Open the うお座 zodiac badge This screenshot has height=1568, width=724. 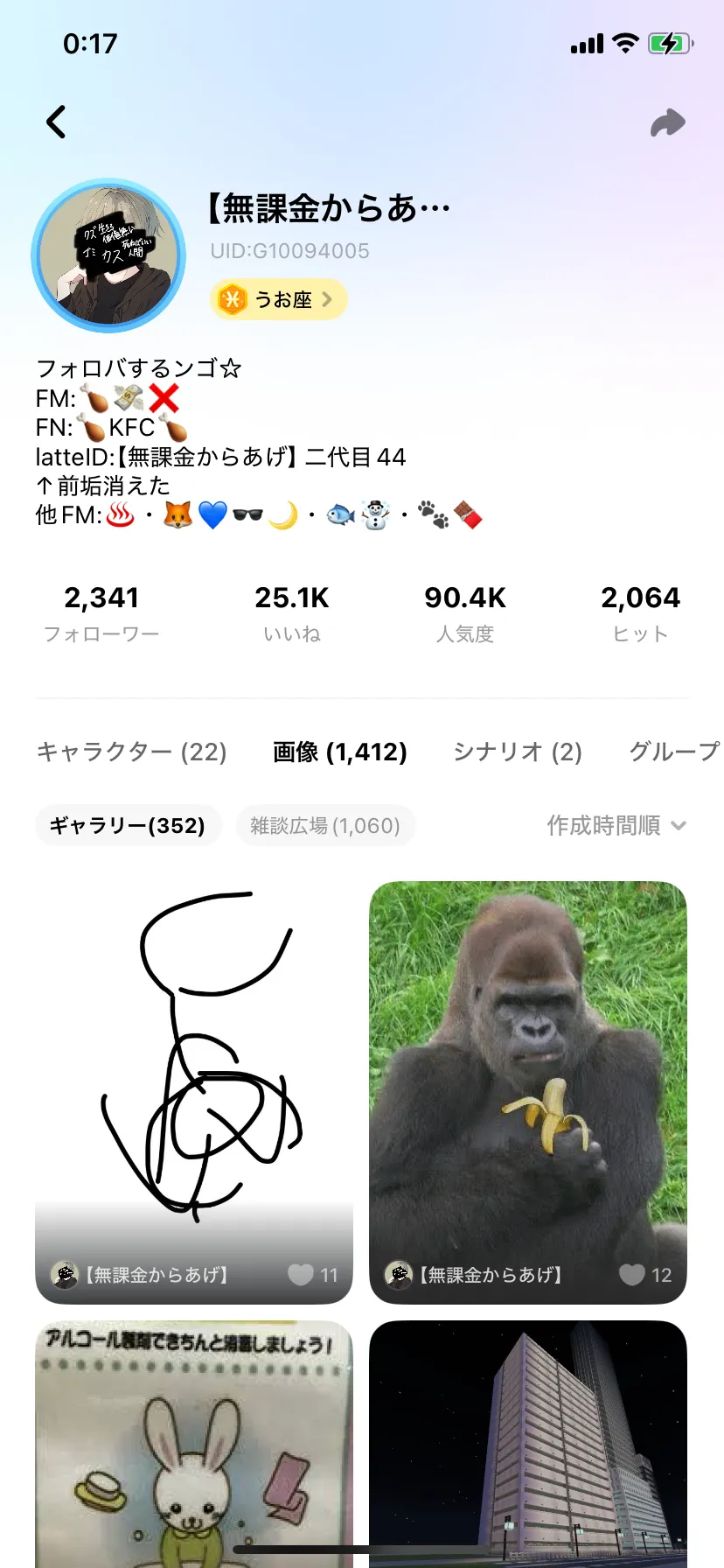(278, 300)
